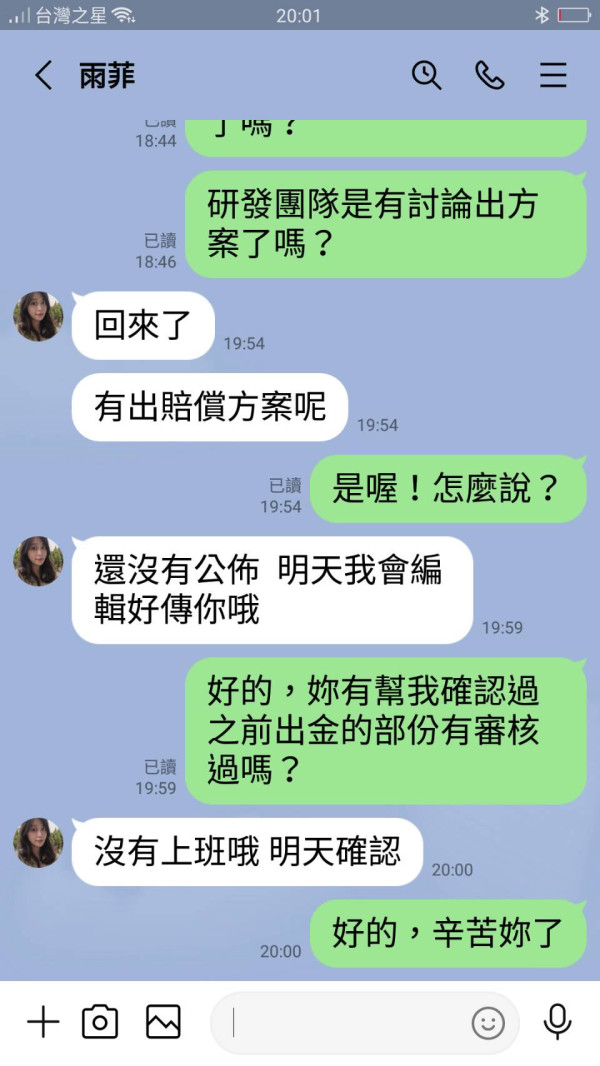Open the photo gallery picker
Image resolution: width=600 pixels, height=1066 pixels.
163,1022
